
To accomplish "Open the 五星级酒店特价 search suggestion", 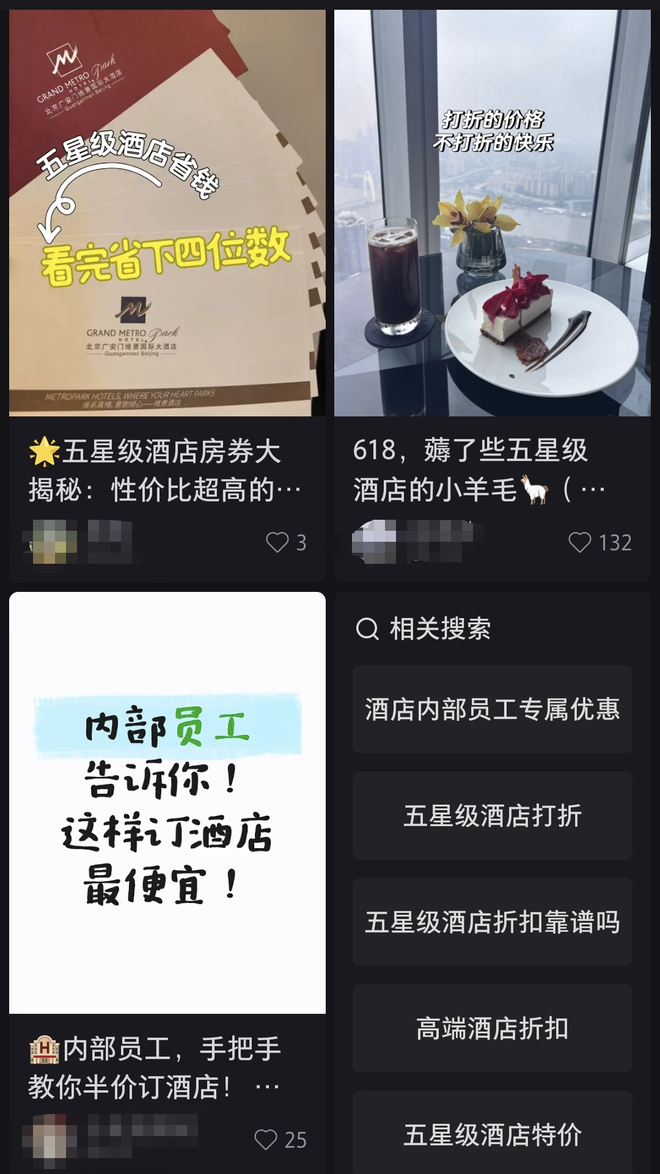I will click(x=492, y=1134).
